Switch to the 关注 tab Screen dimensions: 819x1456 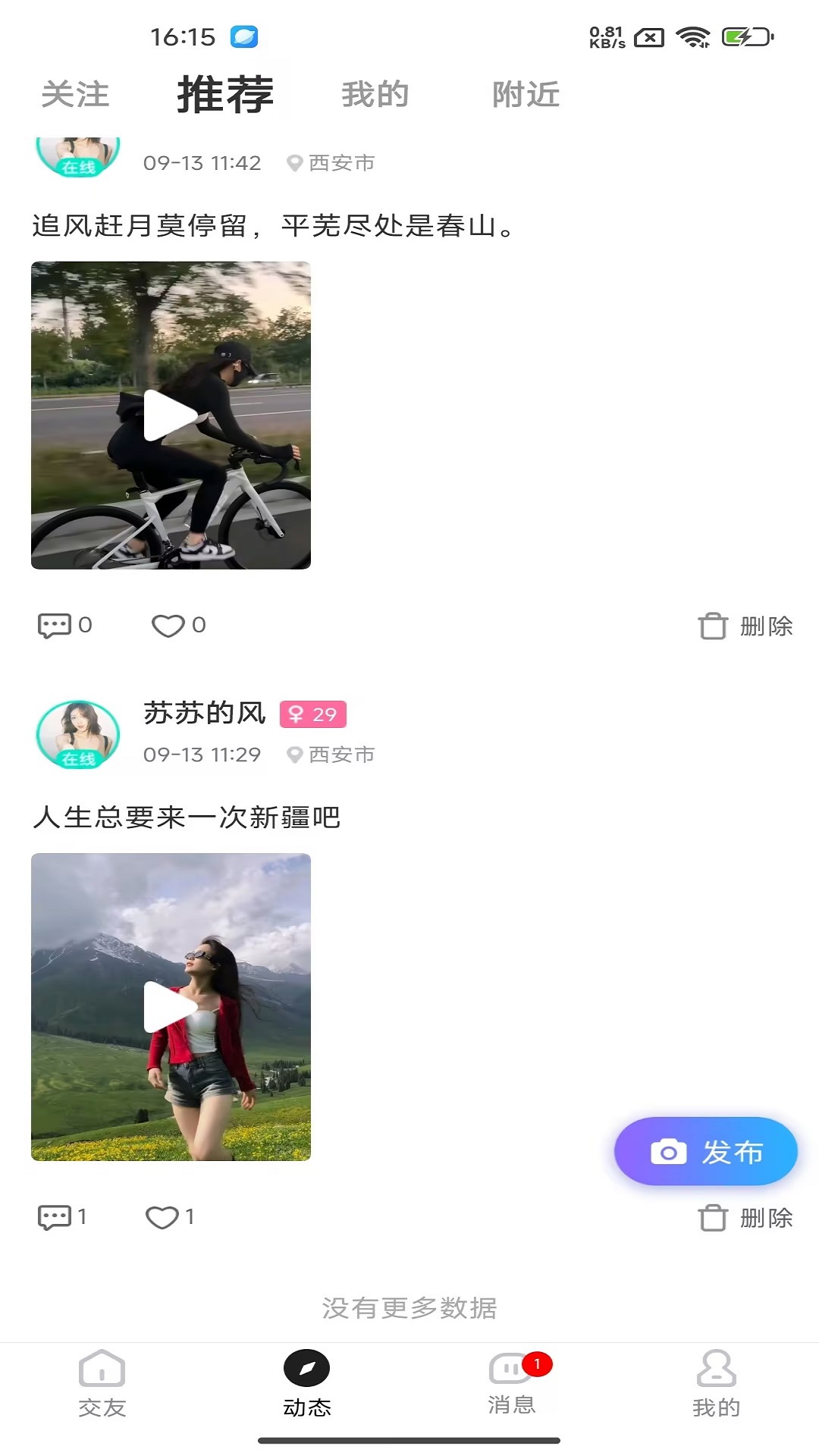75,95
